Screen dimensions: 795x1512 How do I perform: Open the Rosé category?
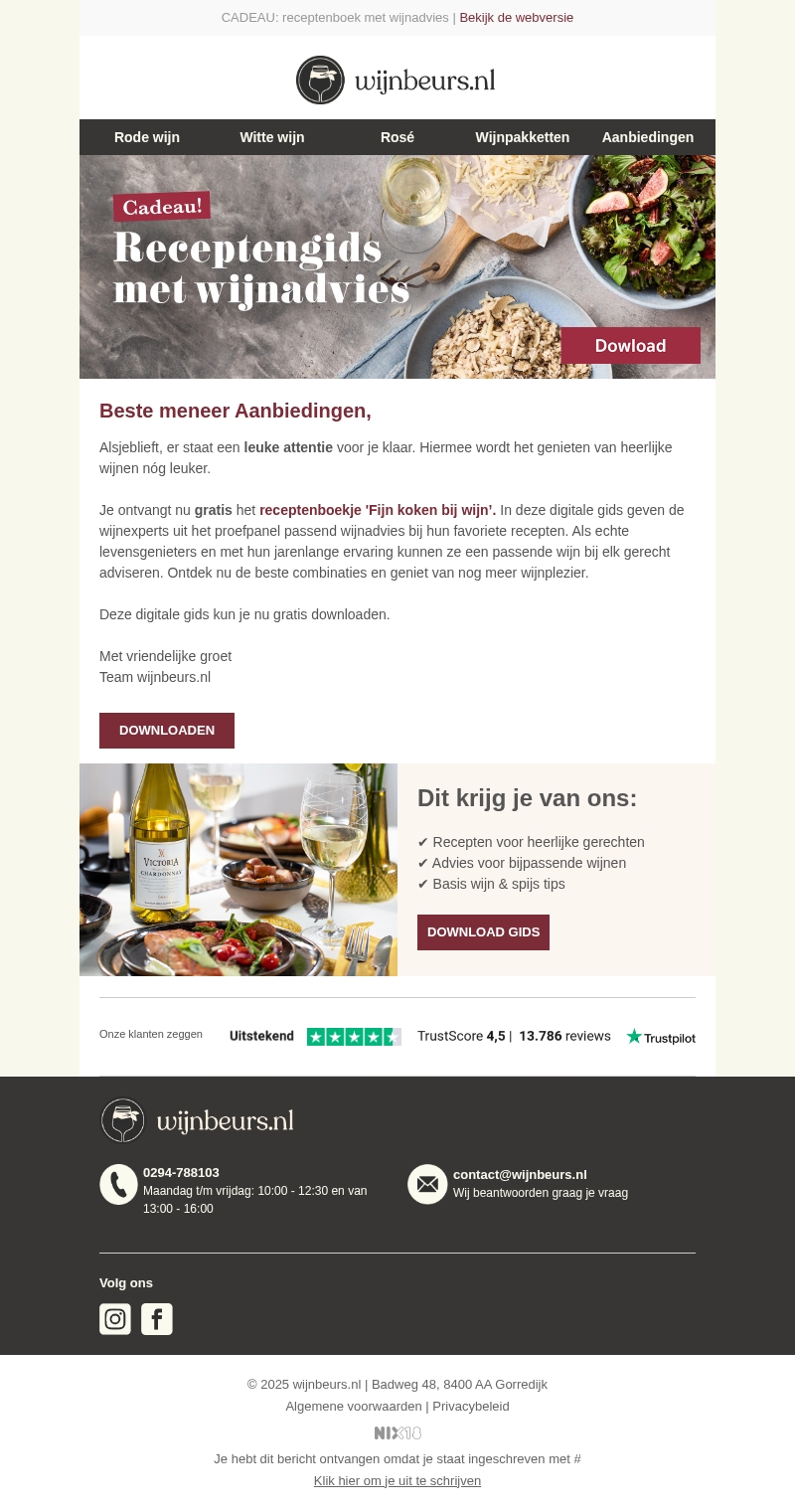(397, 137)
